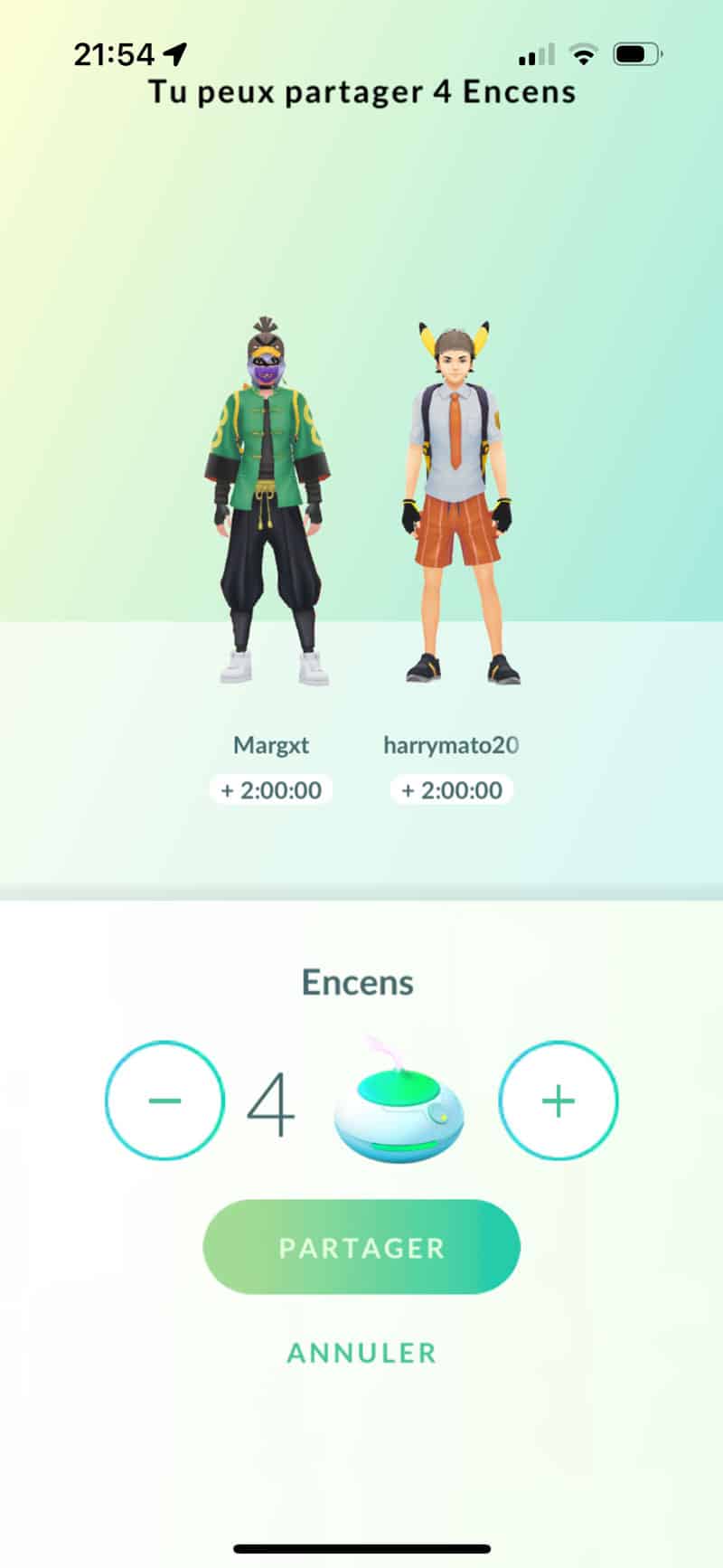Tap the PARTAGER button to share incense
This screenshot has height=1568, width=723.
pyautogui.click(x=361, y=1247)
